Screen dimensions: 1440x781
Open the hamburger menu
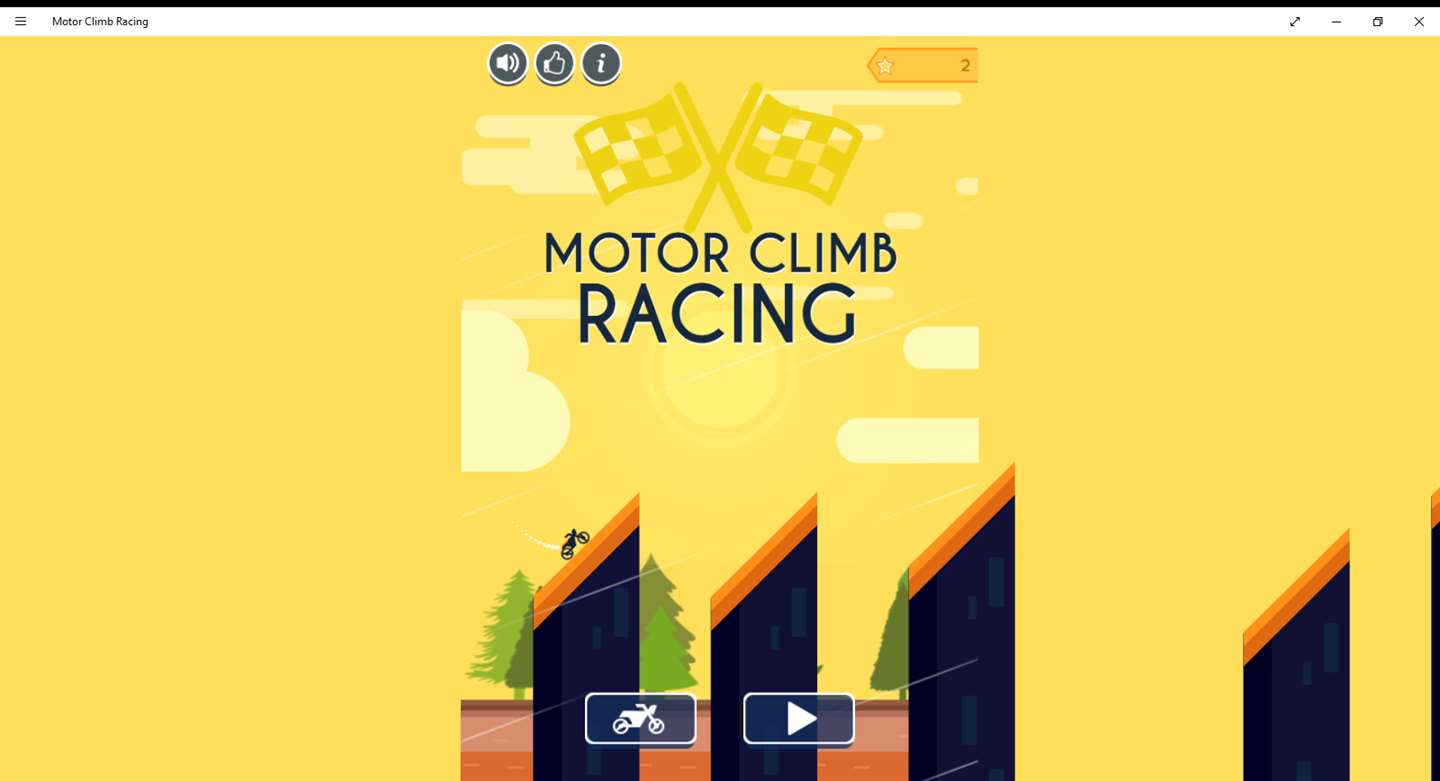(20, 21)
